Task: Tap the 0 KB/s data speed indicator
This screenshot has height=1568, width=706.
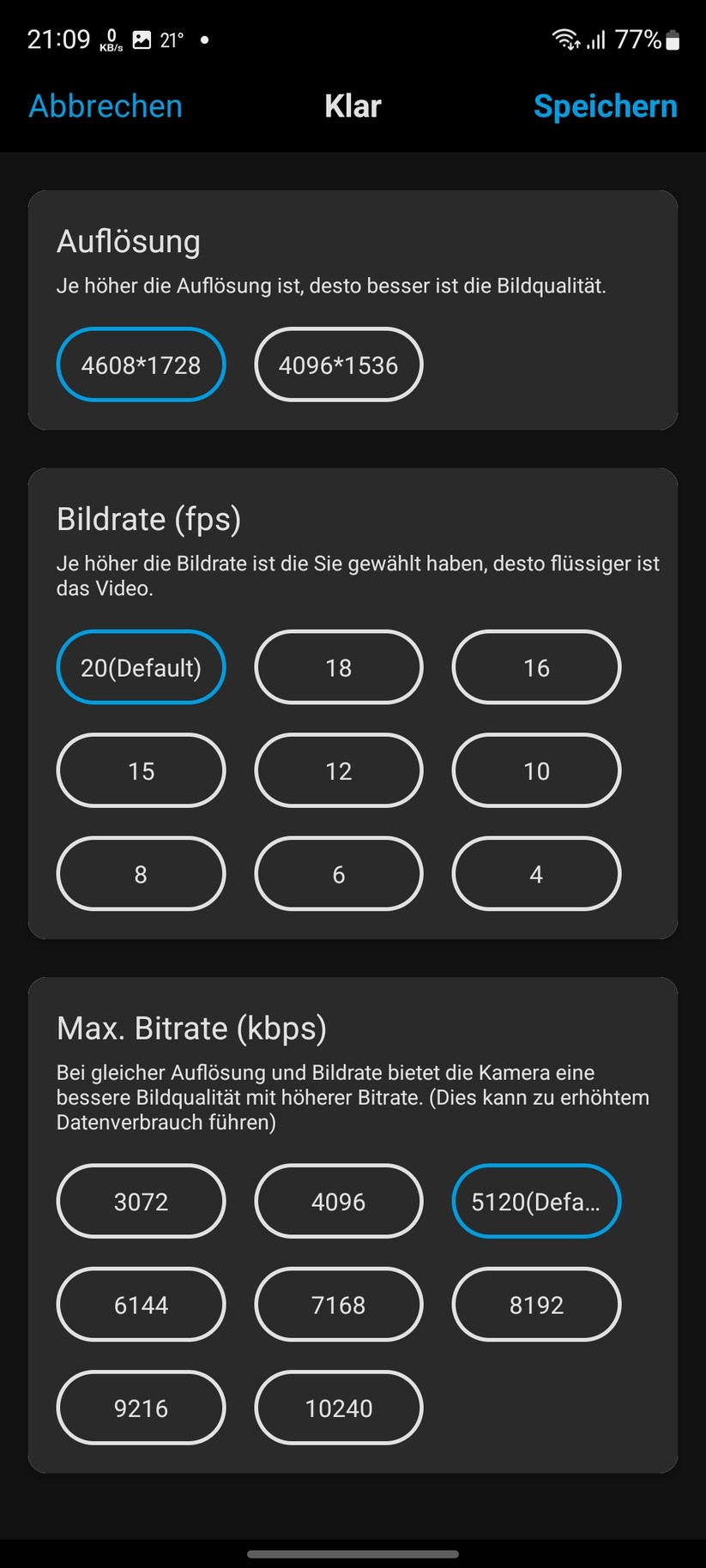Action: 110,39
